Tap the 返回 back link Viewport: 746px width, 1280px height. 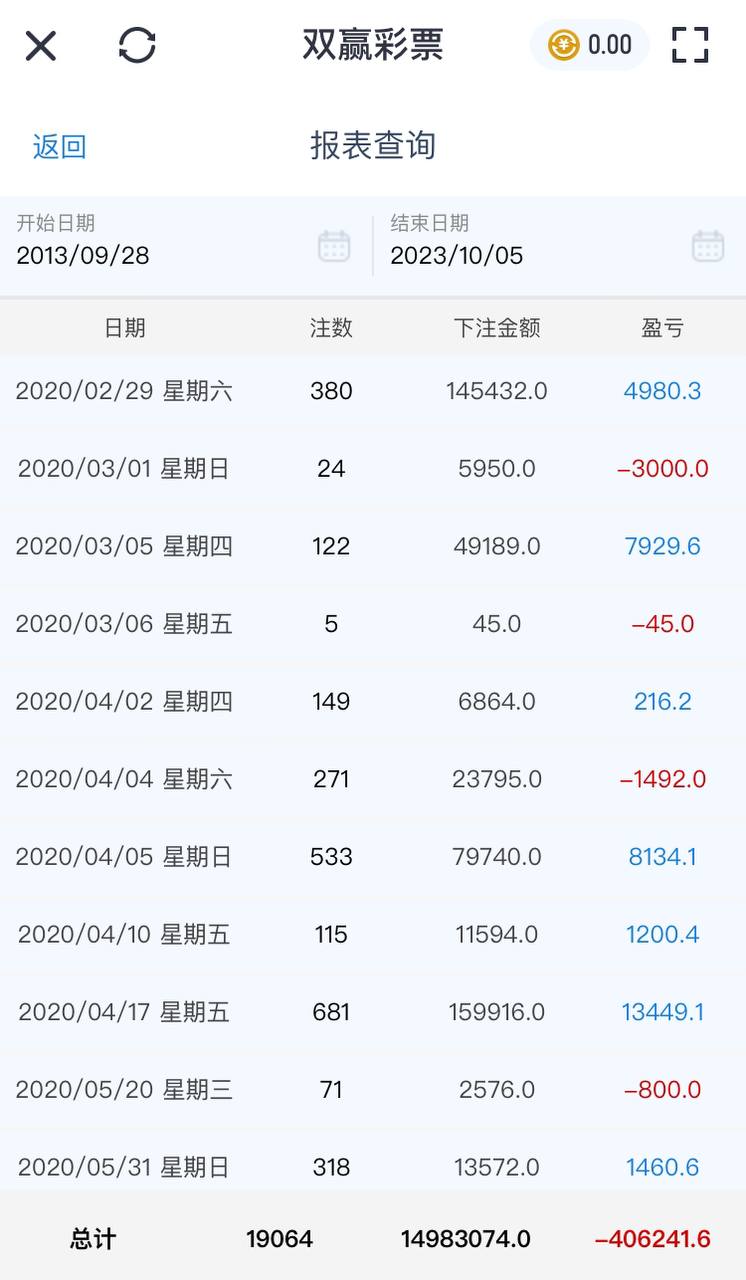click(x=59, y=146)
